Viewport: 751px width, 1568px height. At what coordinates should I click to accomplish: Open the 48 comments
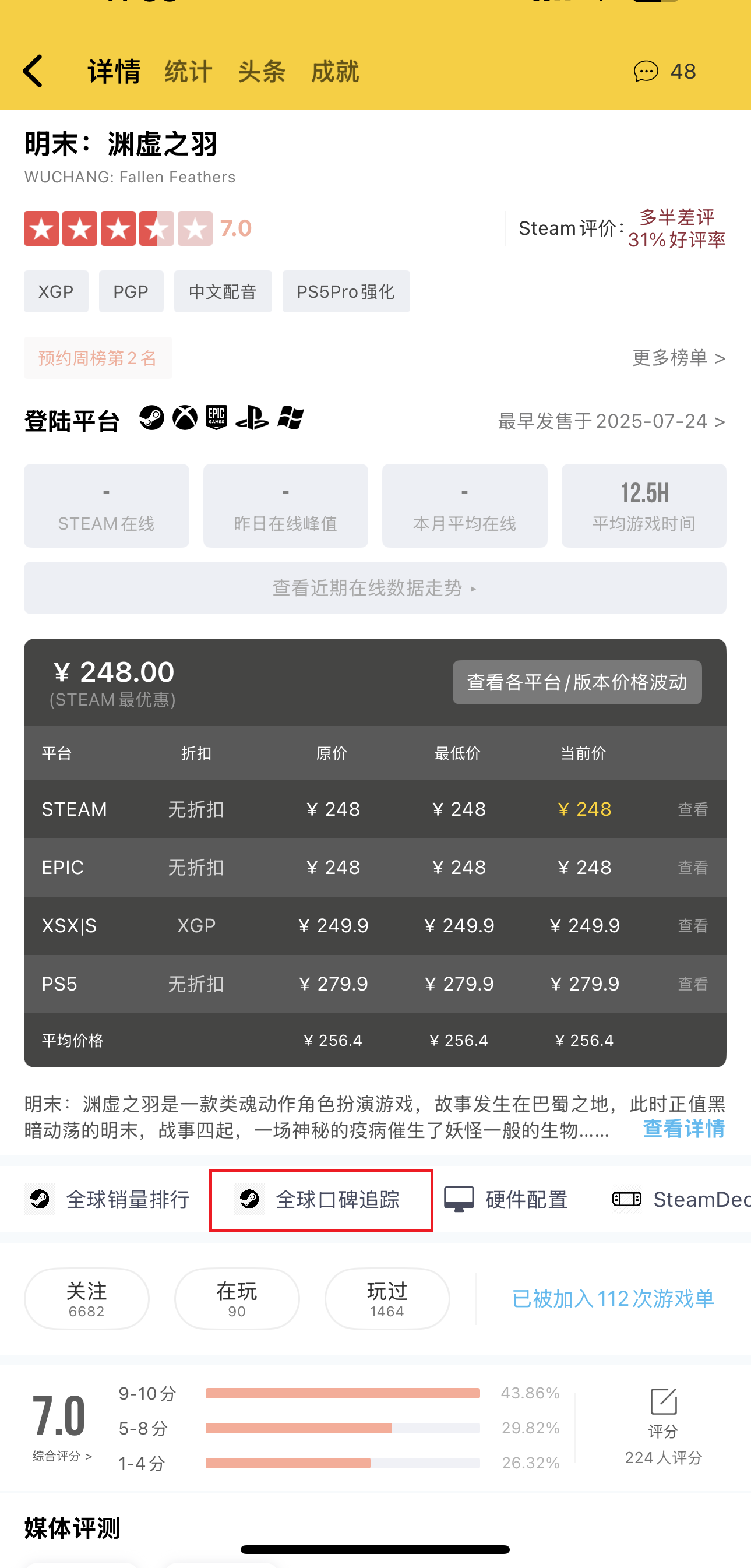tap(665, 72)
